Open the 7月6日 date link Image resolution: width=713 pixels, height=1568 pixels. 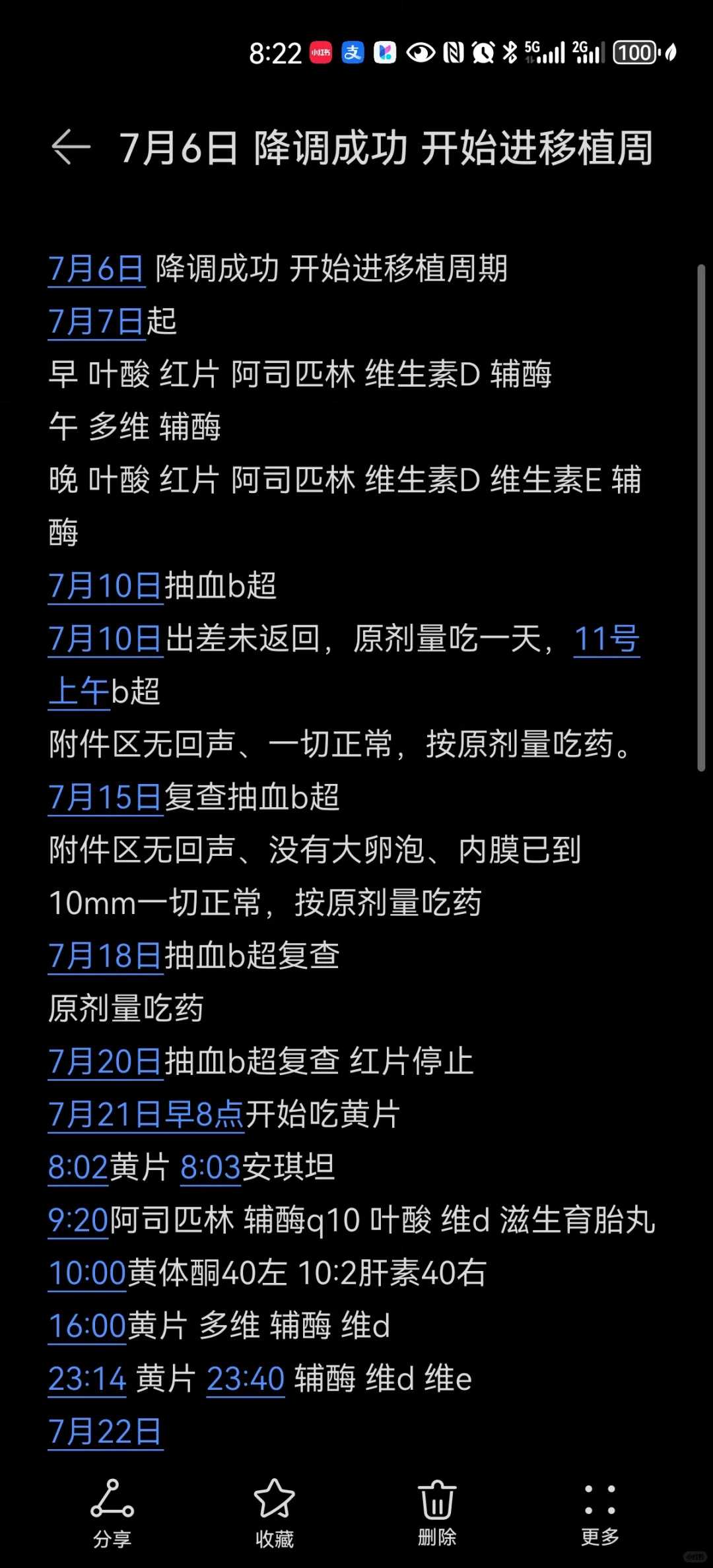tap(97, 269)
